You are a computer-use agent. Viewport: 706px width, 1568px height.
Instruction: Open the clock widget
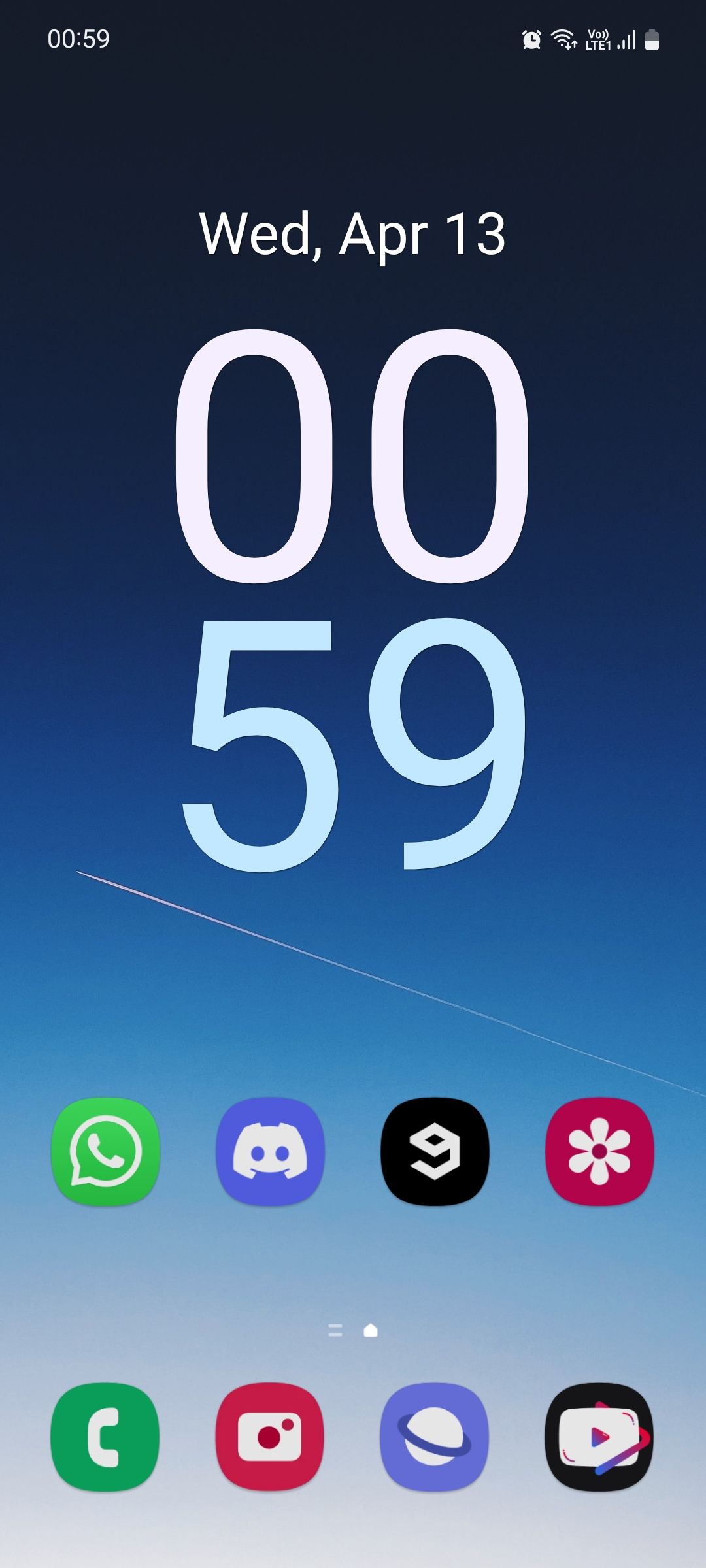coord(353,601)
